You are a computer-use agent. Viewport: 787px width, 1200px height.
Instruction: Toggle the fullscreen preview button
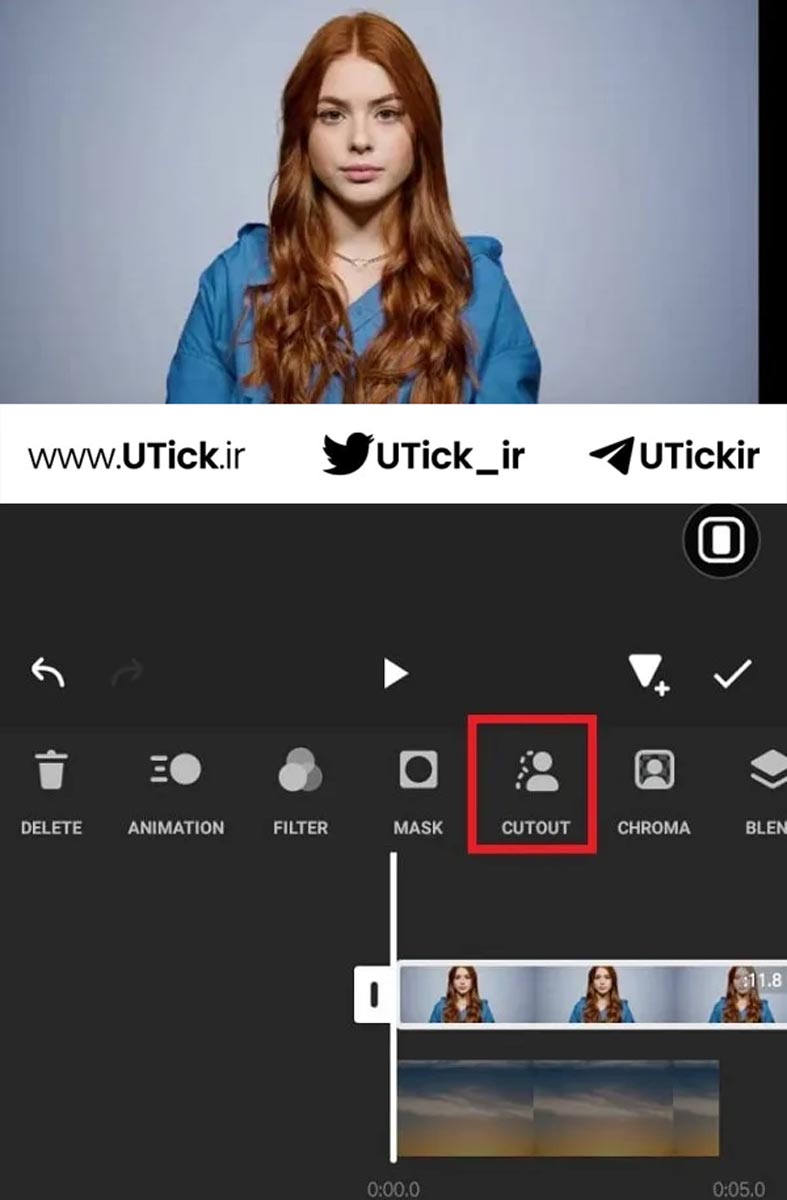click(x=720, y=541)
